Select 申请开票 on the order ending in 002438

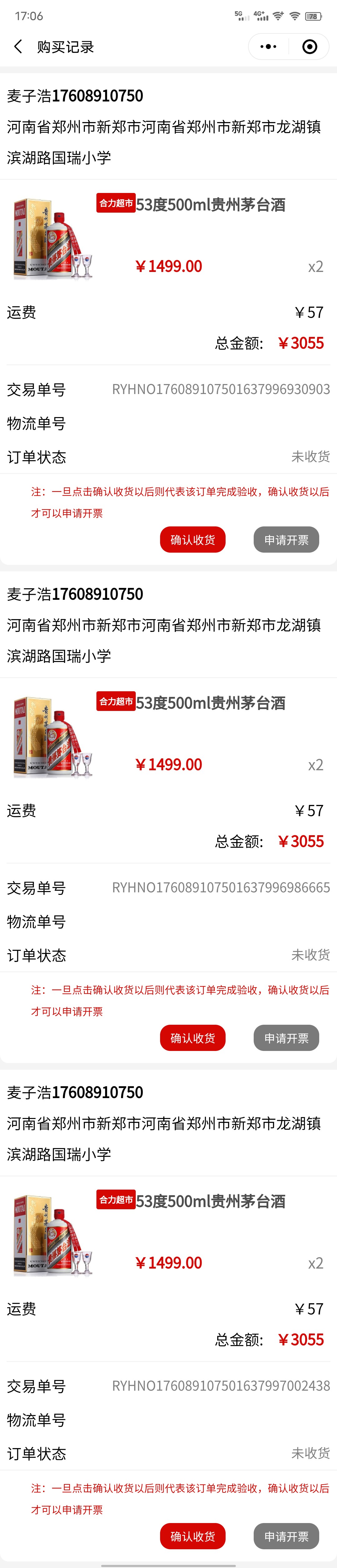click(x=286, y=1536)
